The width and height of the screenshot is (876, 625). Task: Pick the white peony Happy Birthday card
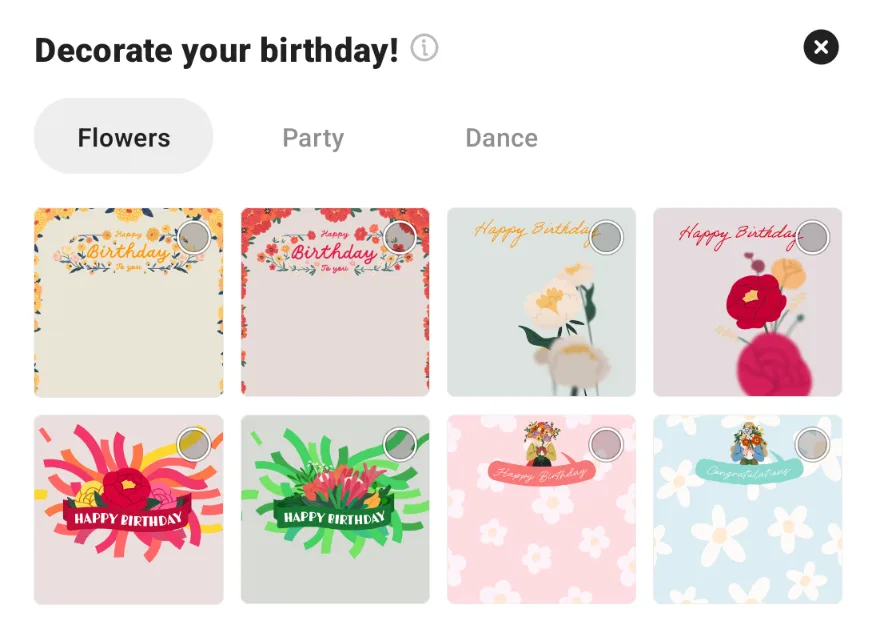pyautogui.click(x=541, y=302)
